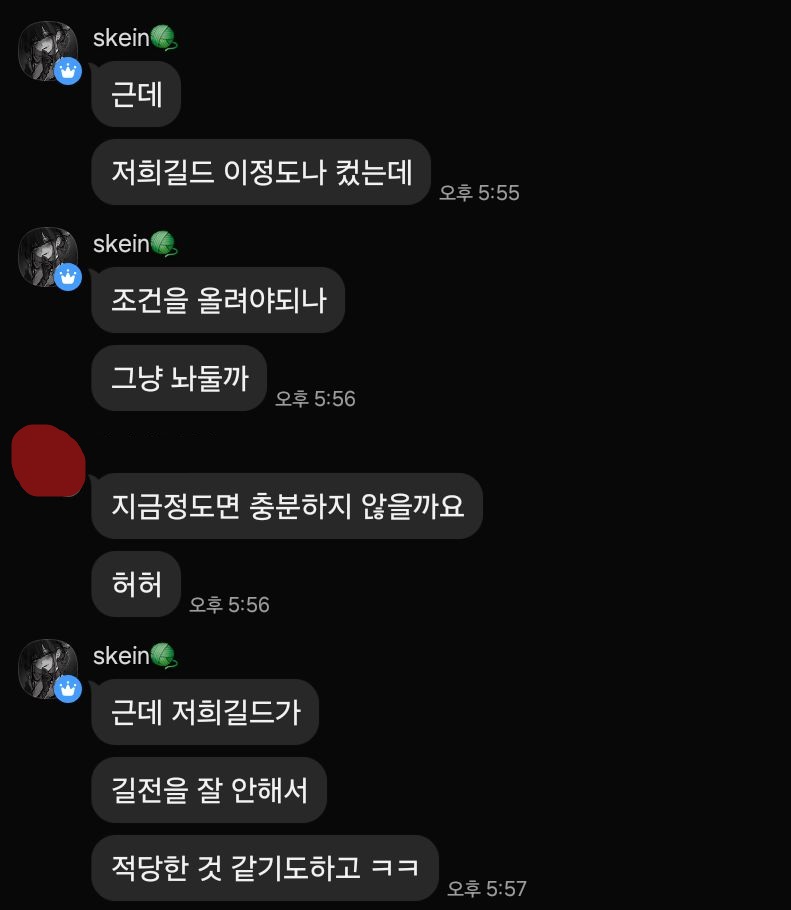Open skein's profile picture beside the "근데" message
The image size is (791, 910).
(x=48, y=51)
